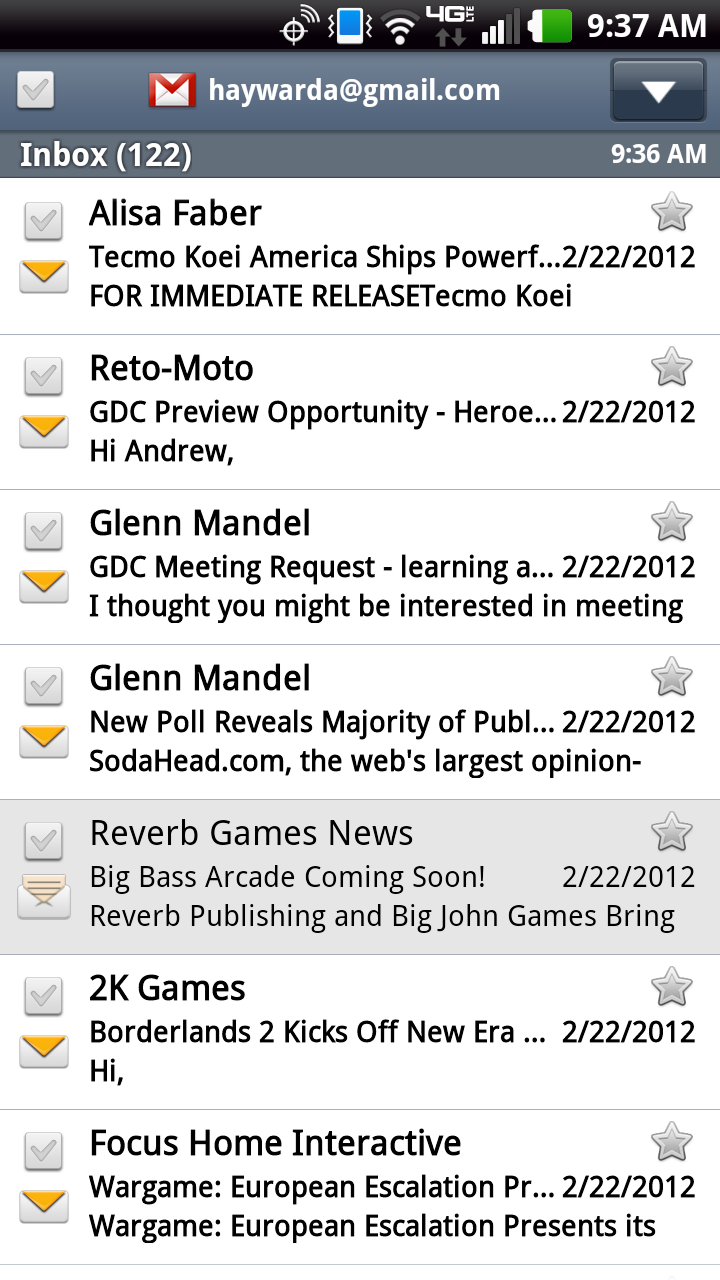The image size is (720, 1280).
Task: Star the Focus Home Interactive email
Action: [671, 1142]
